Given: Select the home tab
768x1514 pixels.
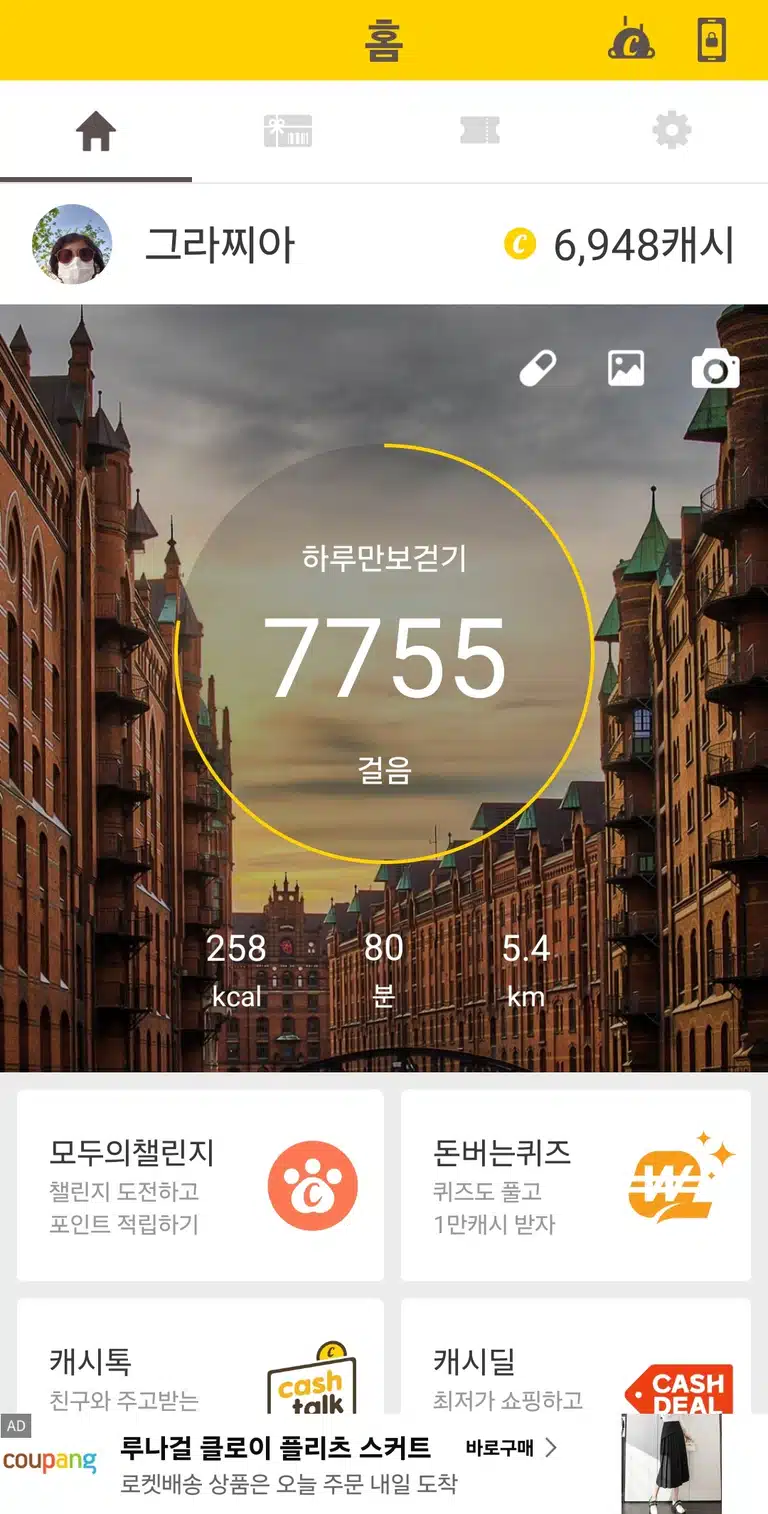Looking at the screenshot, I should [x=96, y=131].
